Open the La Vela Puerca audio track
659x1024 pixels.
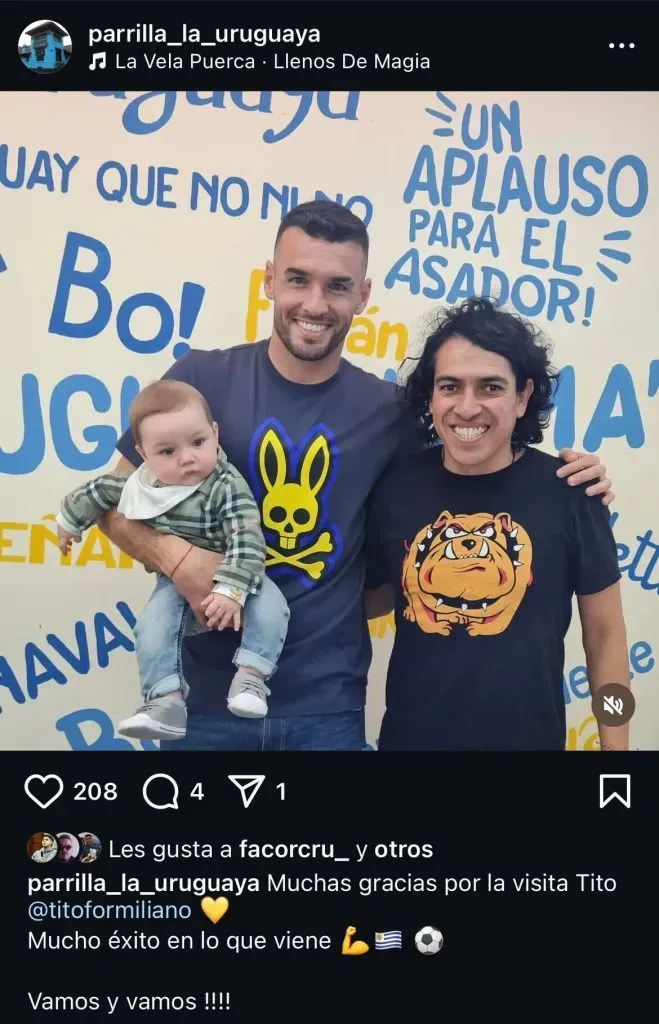(270, 61)
